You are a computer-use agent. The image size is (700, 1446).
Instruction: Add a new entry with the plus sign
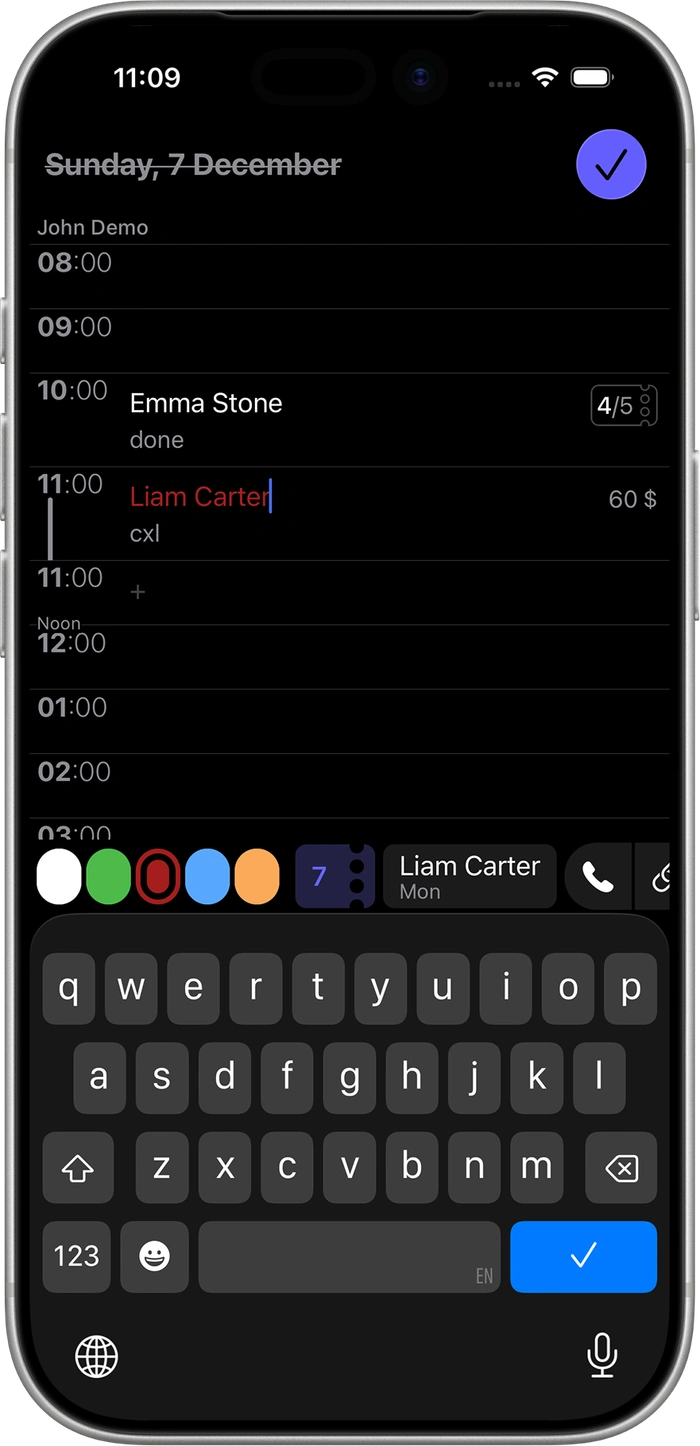(x=138, y=592)
